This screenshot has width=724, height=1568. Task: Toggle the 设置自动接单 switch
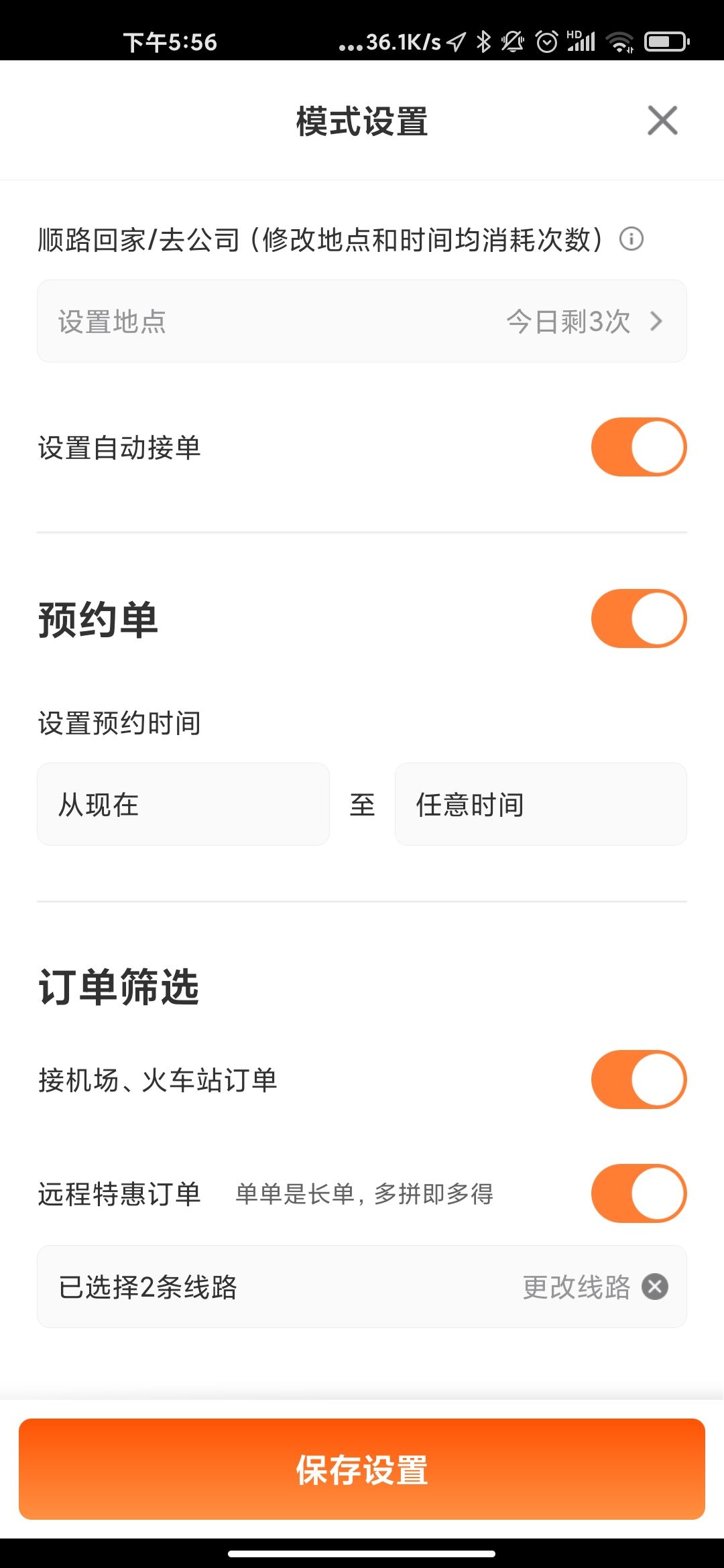coord(638,447)
